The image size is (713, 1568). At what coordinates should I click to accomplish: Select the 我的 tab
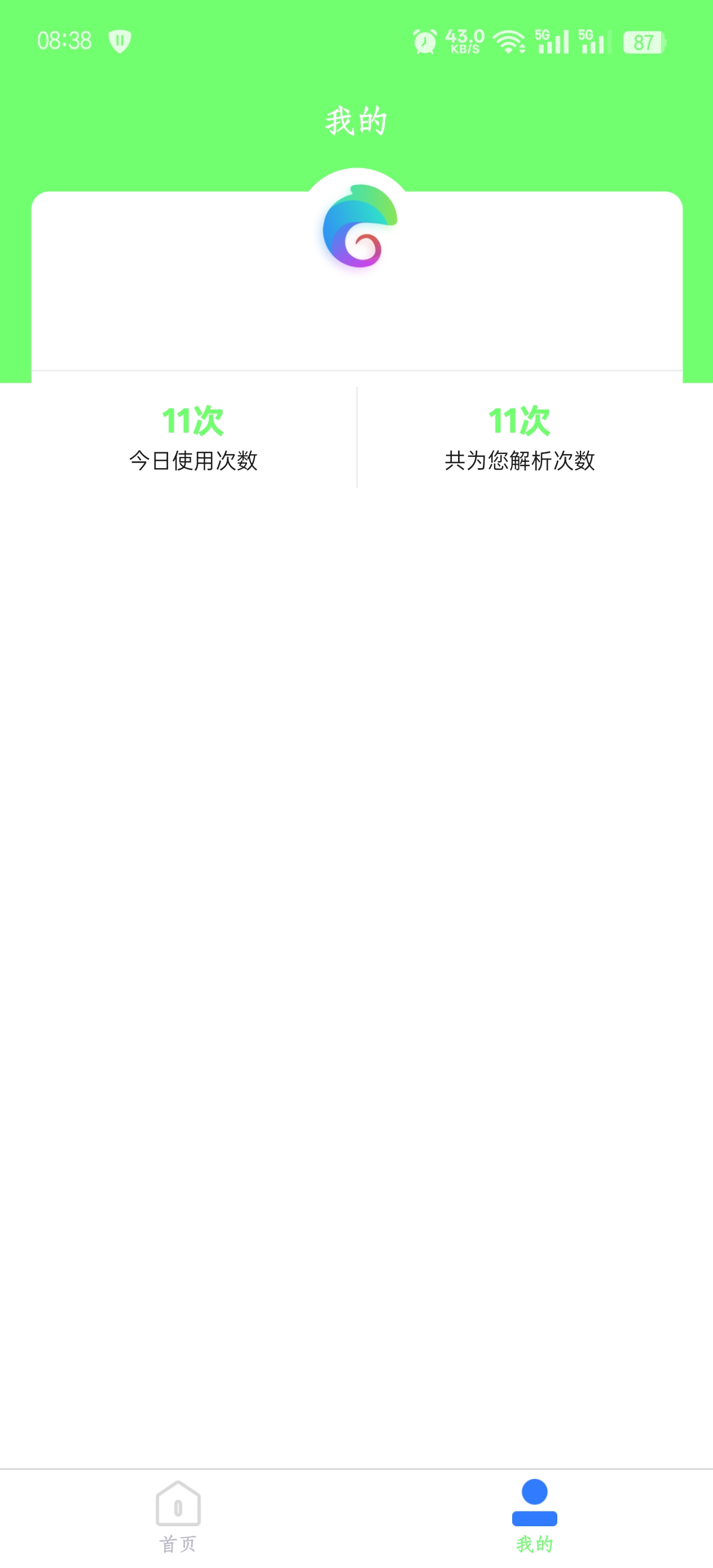[534, 1514]
